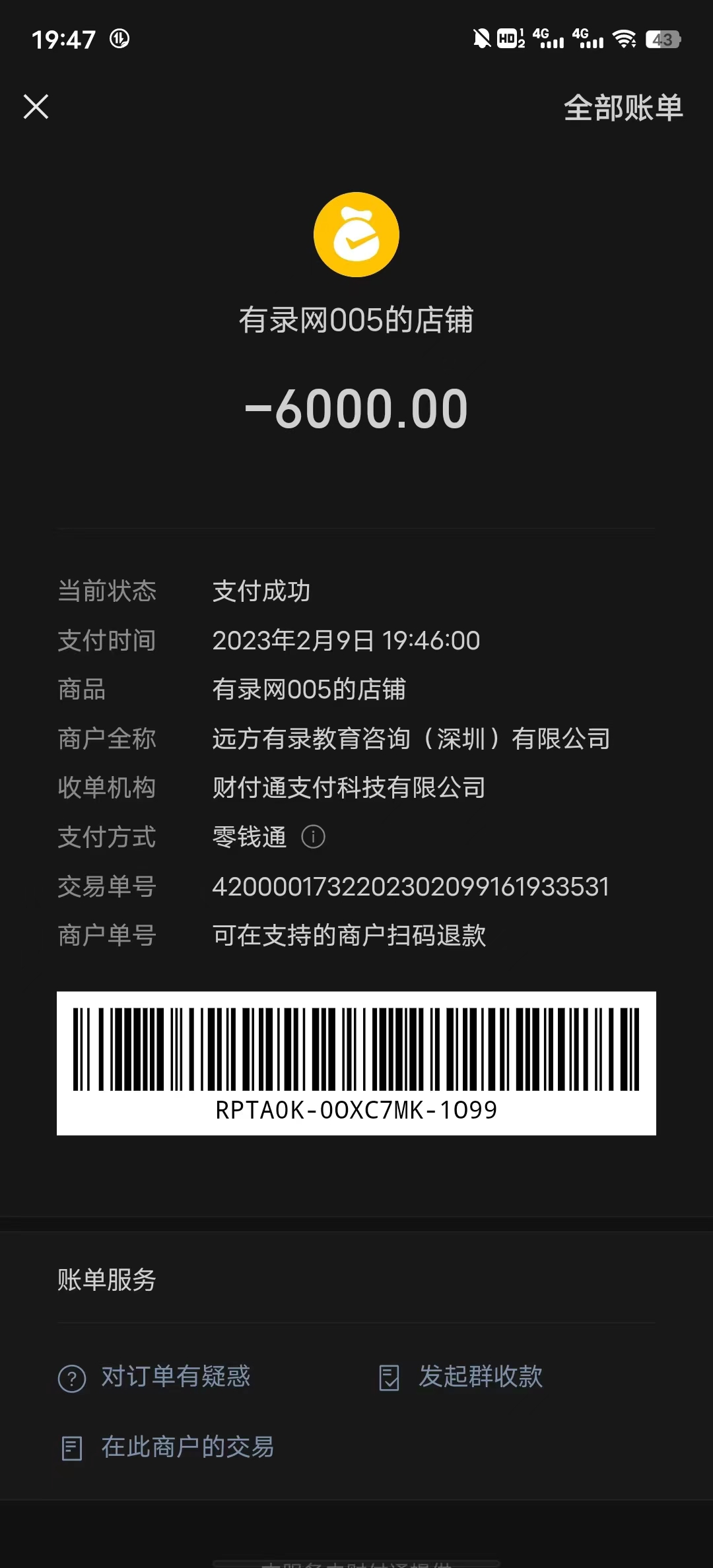
Task: Tap the info icon beside 零钱通
Action: (x=313, y=837)
